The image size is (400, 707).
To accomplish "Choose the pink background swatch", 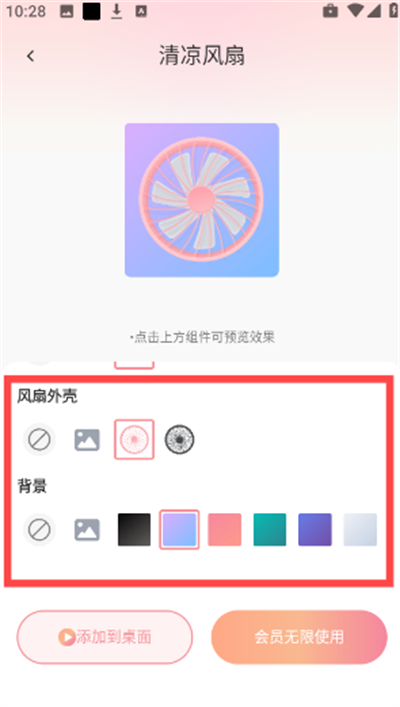I will tap(225, 529).
